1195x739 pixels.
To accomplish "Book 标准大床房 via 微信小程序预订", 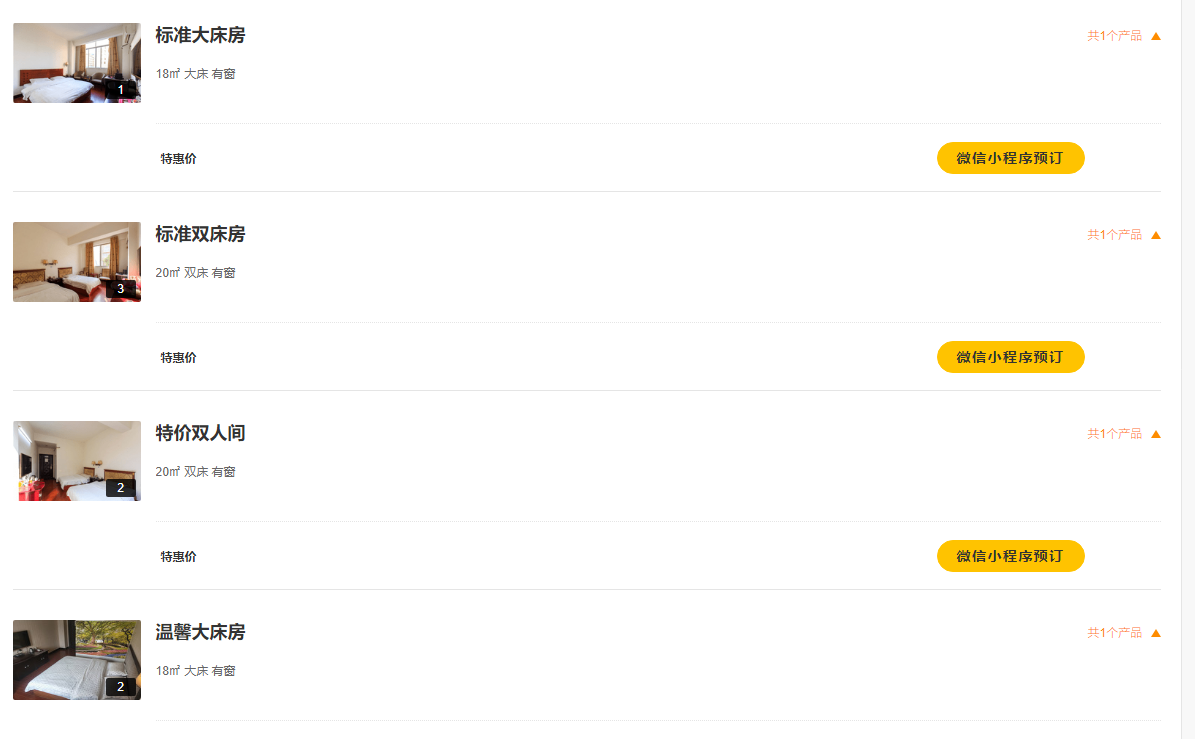I will click(1010, 158).
